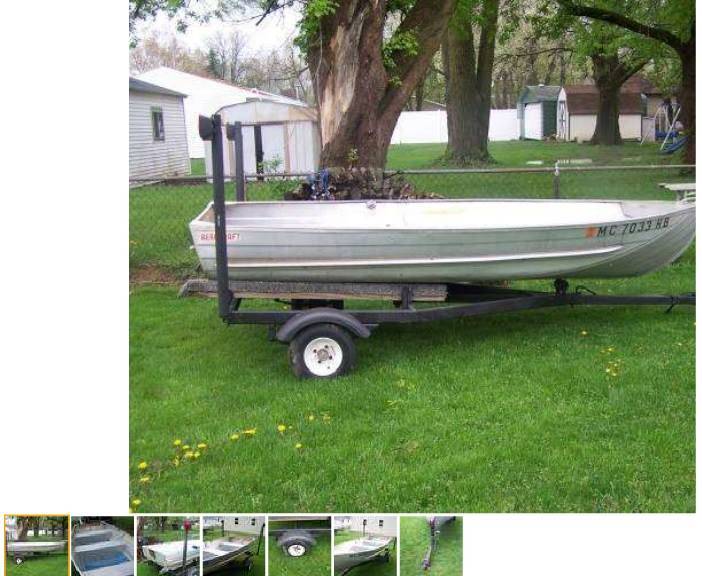Select the third thumbnail, boat on trailer with post
The height and width of the screenshot is (576, 702).
point(167,546)
